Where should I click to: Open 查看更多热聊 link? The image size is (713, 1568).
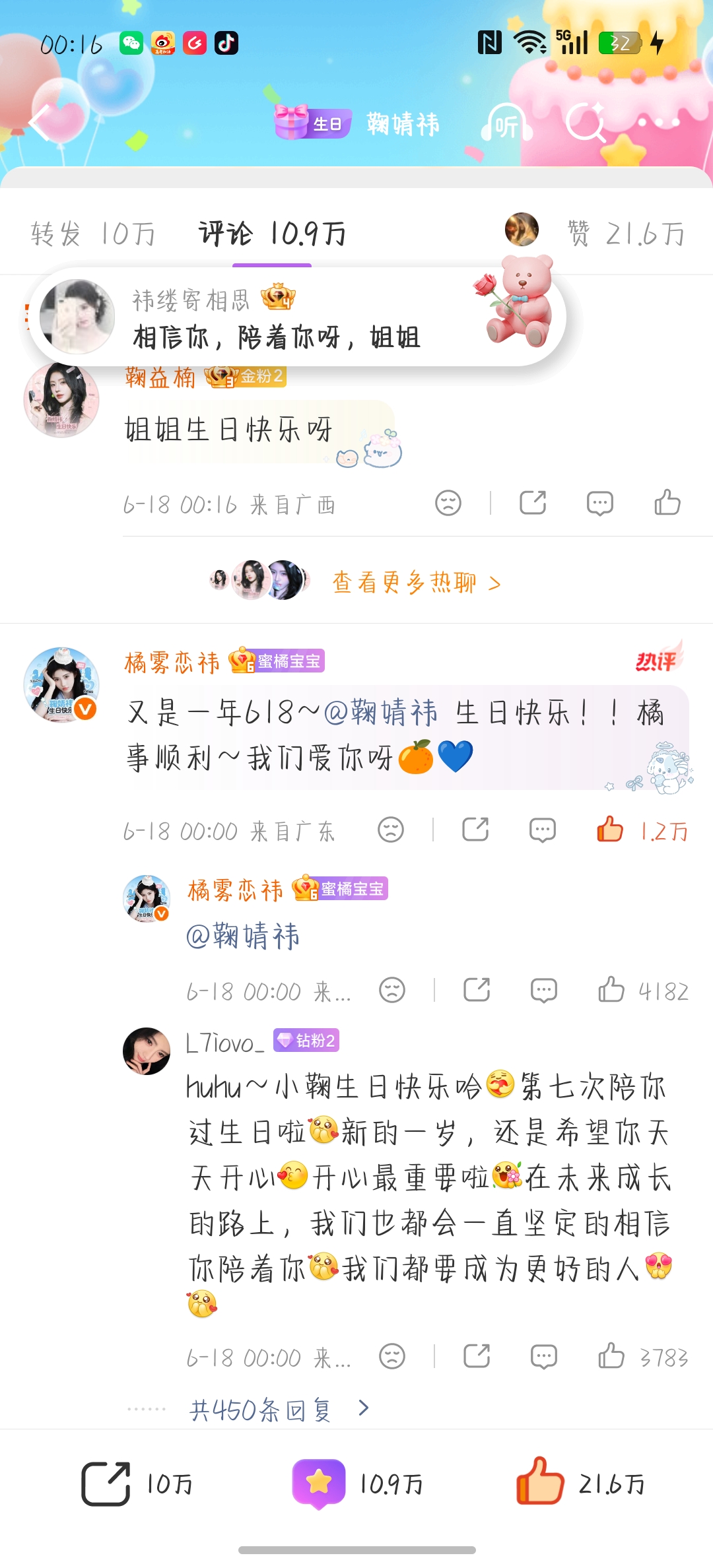pyautogui.click(x=417, y=583)
